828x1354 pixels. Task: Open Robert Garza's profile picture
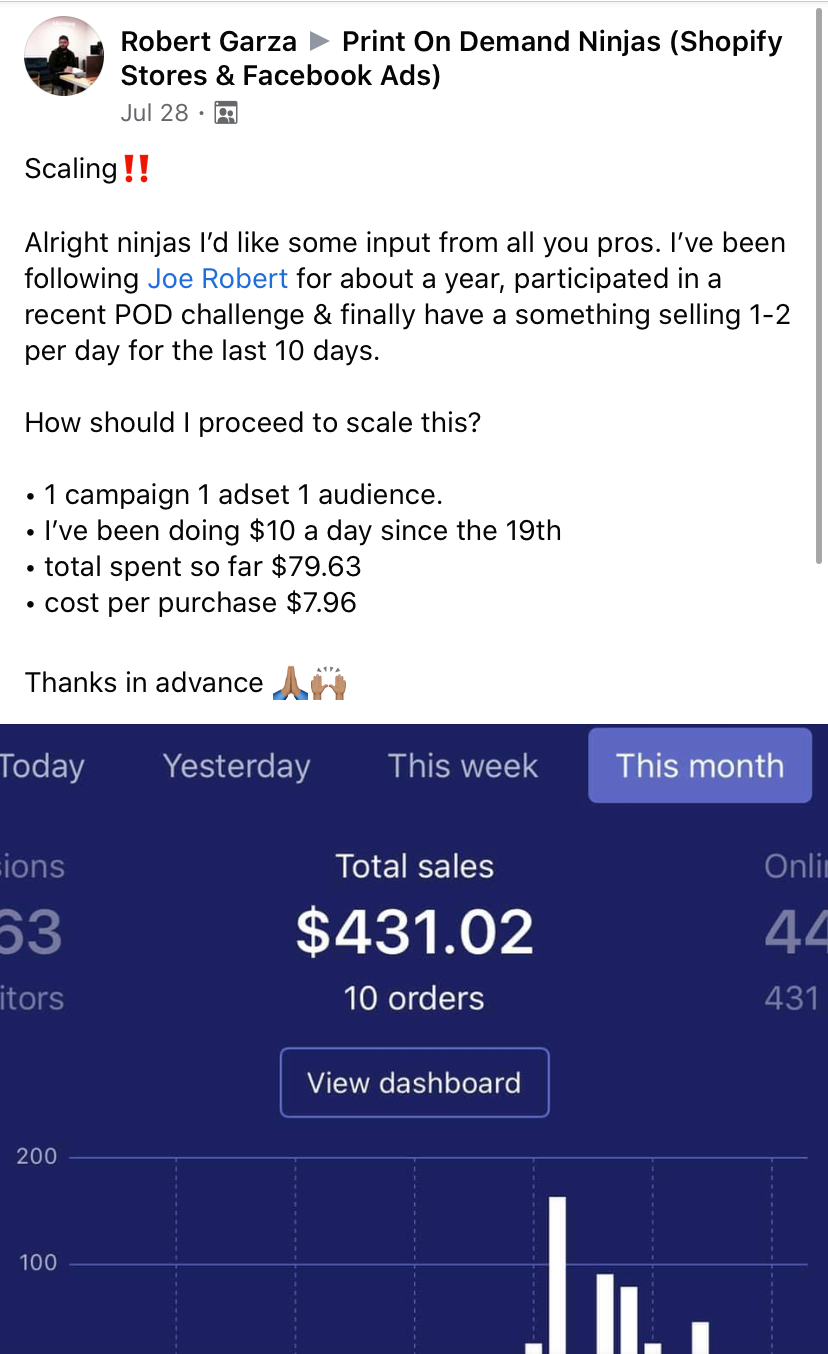point(63,57)
